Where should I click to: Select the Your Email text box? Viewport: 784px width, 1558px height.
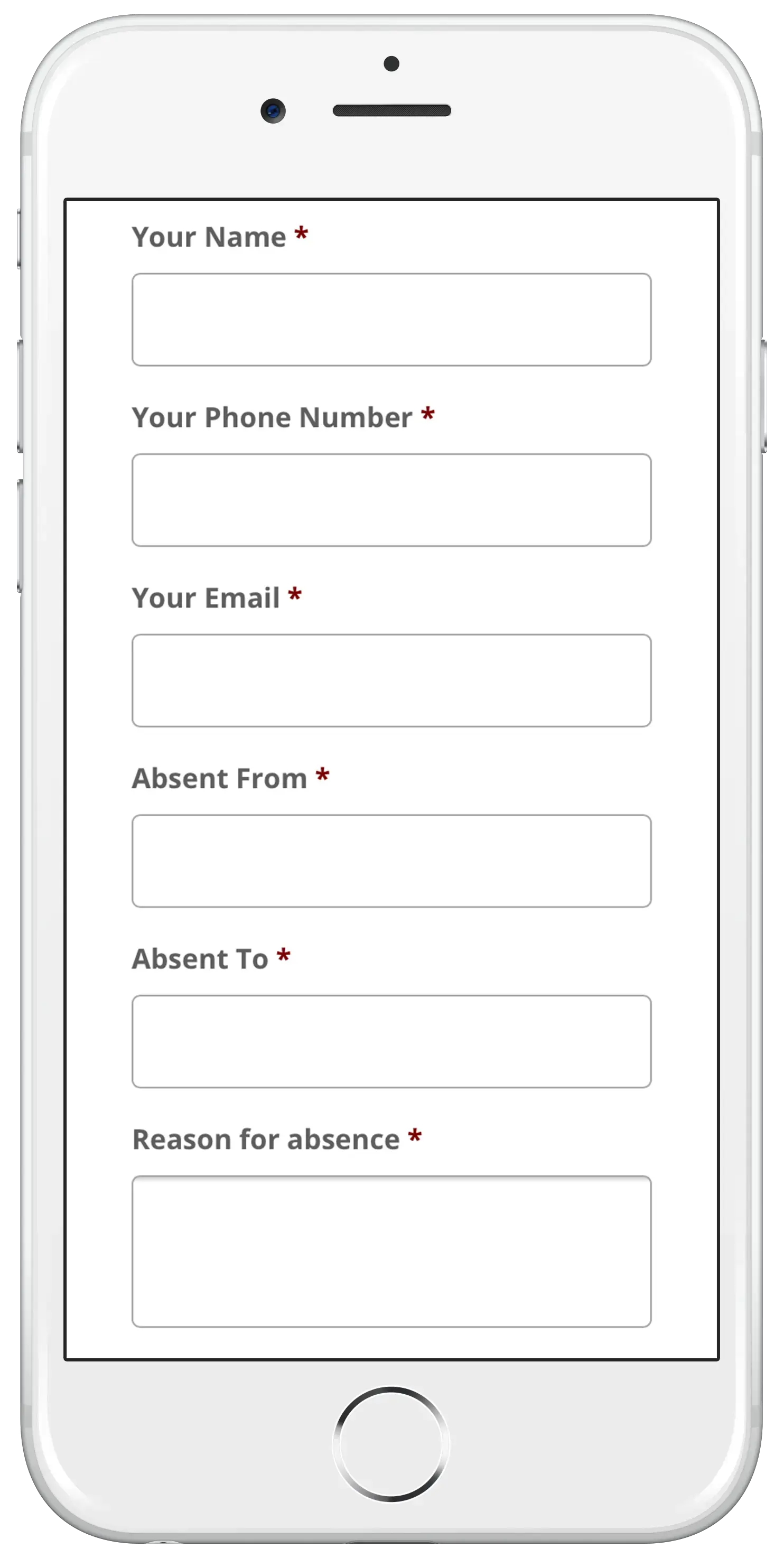point(391,680)
